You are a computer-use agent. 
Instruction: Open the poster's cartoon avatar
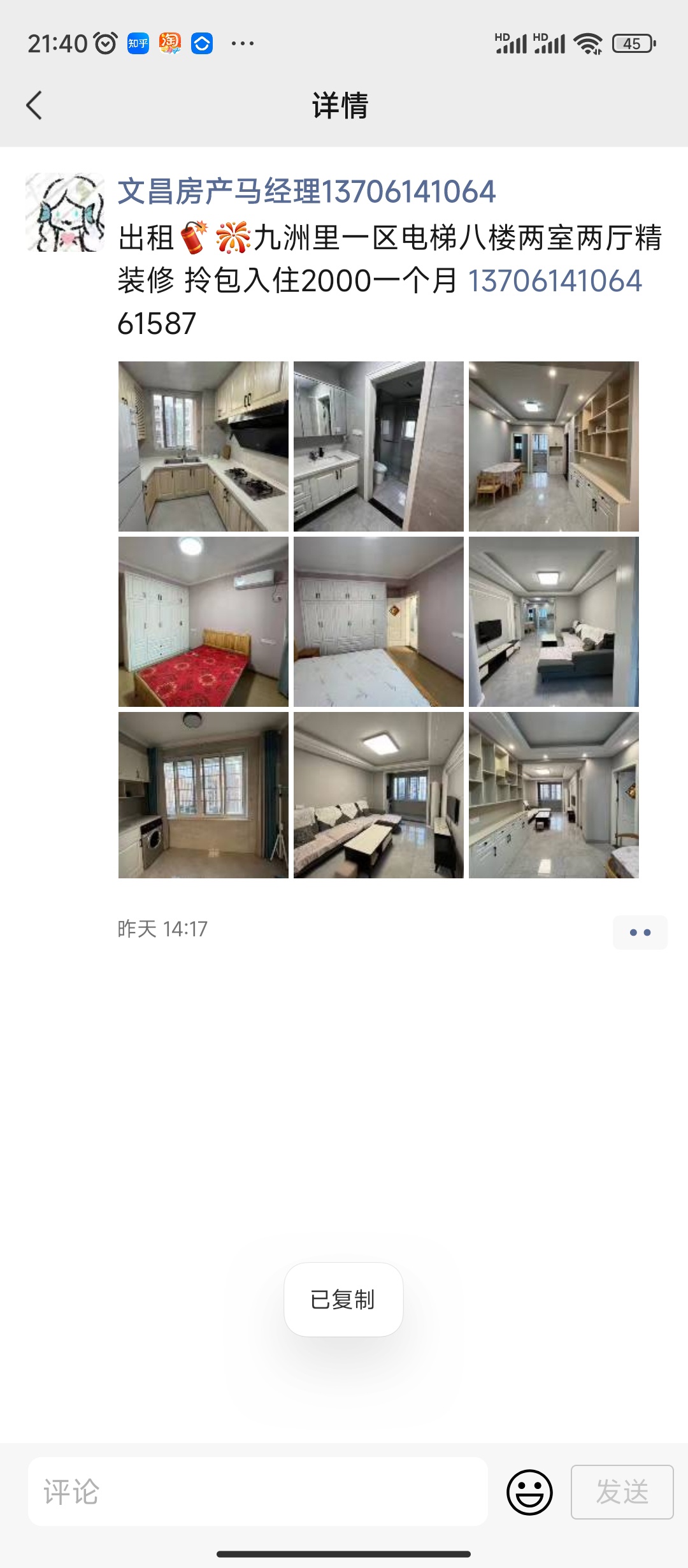coord(65,212)
